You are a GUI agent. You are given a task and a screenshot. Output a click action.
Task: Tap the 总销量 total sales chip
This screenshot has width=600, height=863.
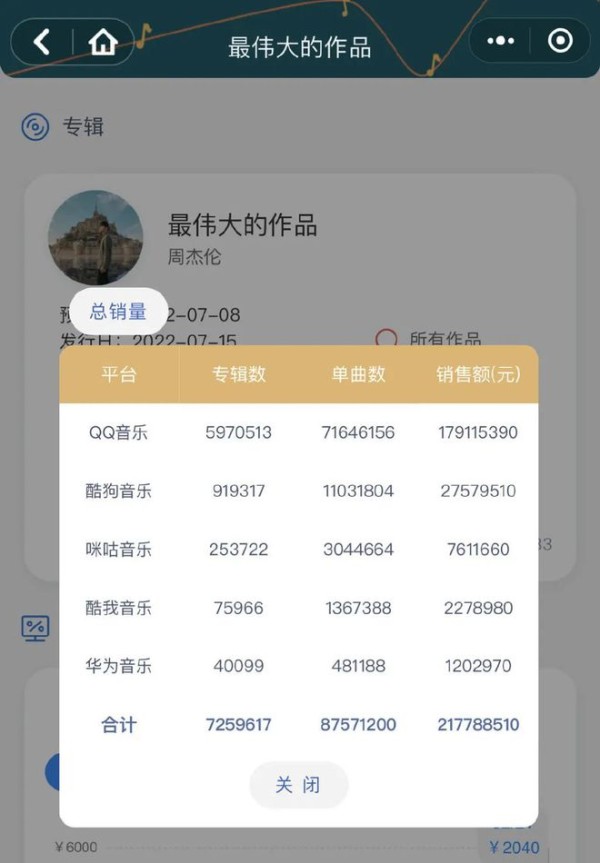click(118, 311)
